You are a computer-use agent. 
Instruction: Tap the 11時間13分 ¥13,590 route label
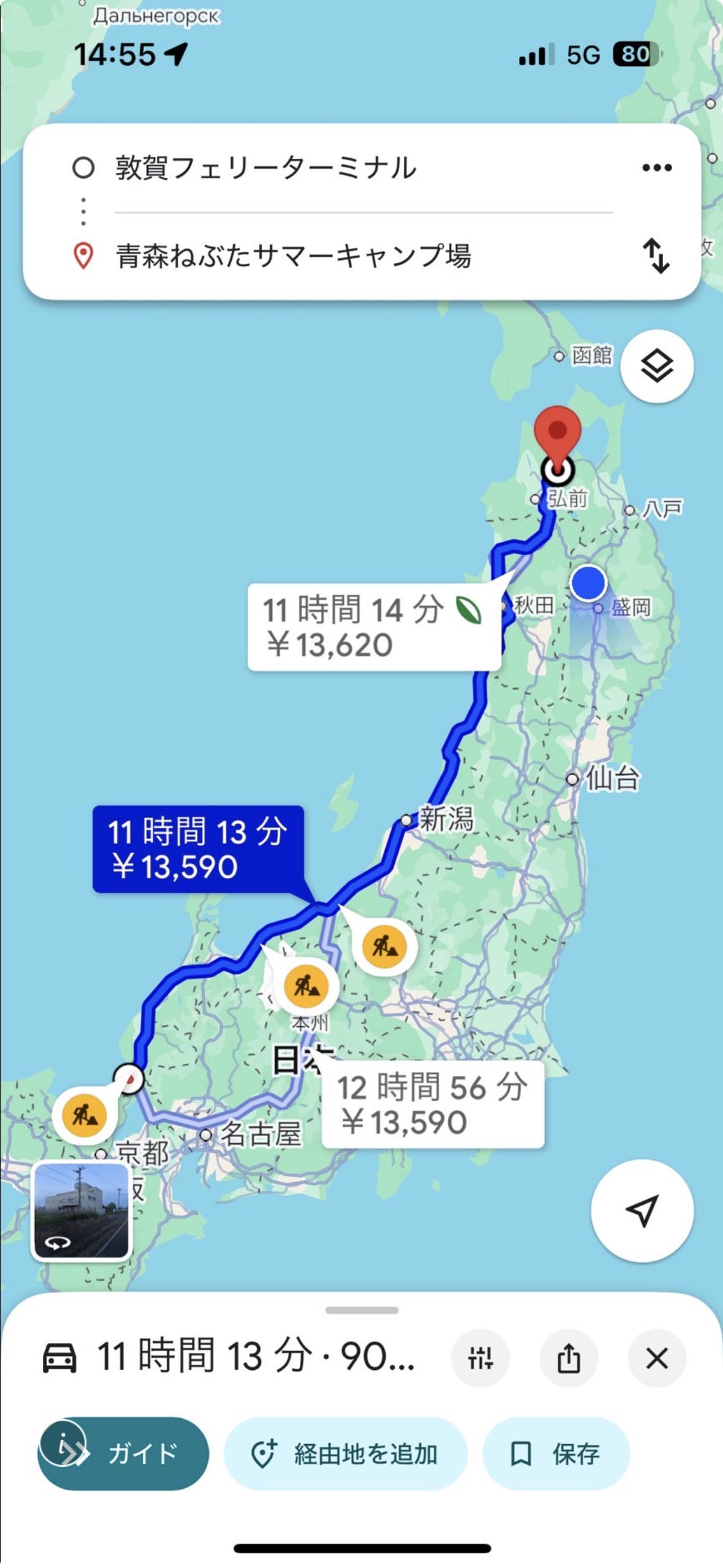tap(197, 848)
